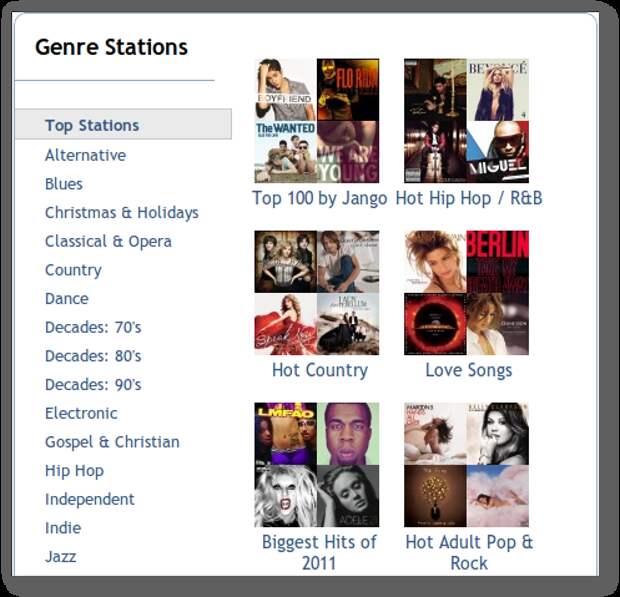Browse the Dance genre

coord(66,299)
